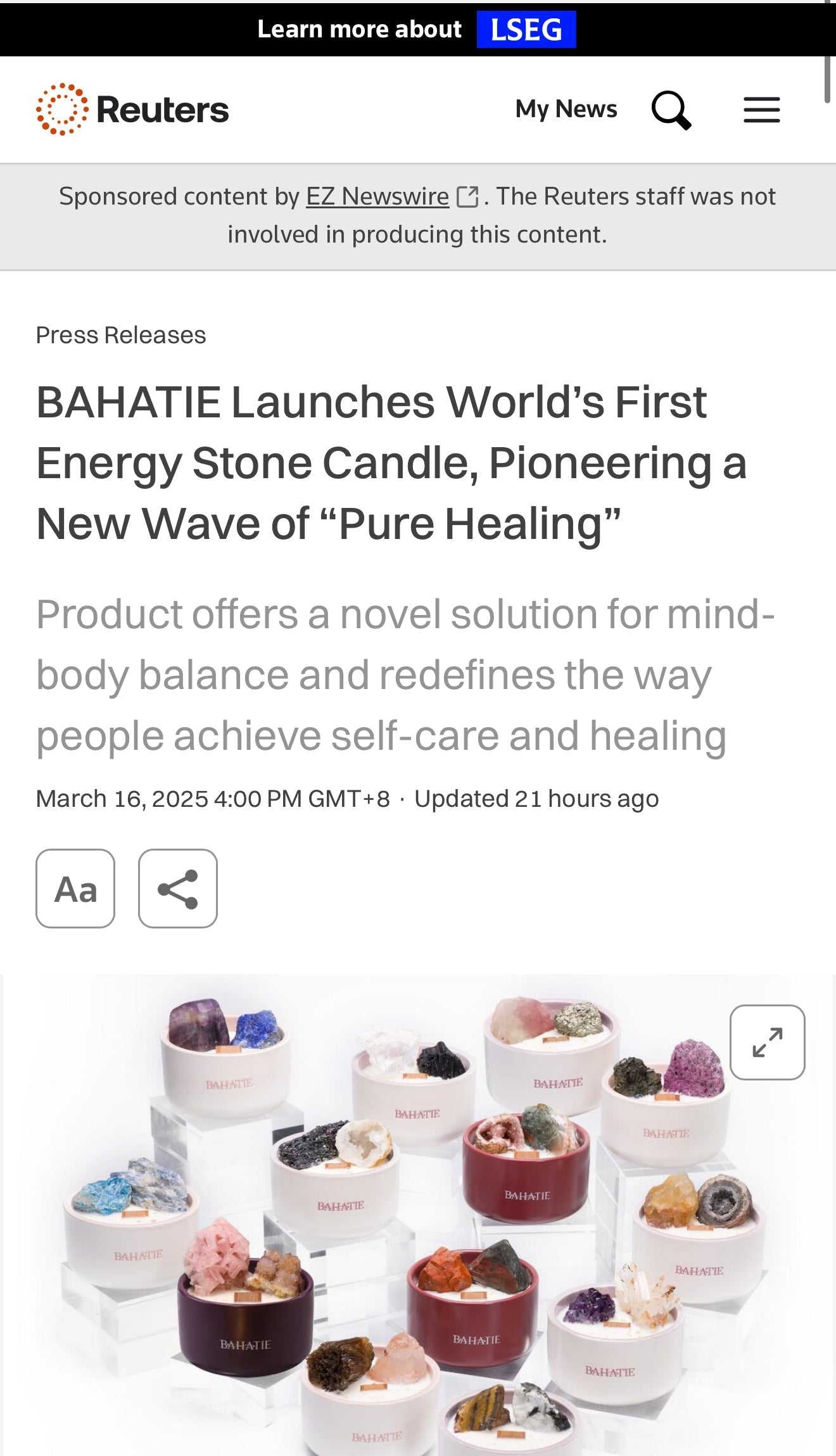836x1456 pixels.
Task: Click the LSEG banner link at the top
Action: tap(527, 28)
